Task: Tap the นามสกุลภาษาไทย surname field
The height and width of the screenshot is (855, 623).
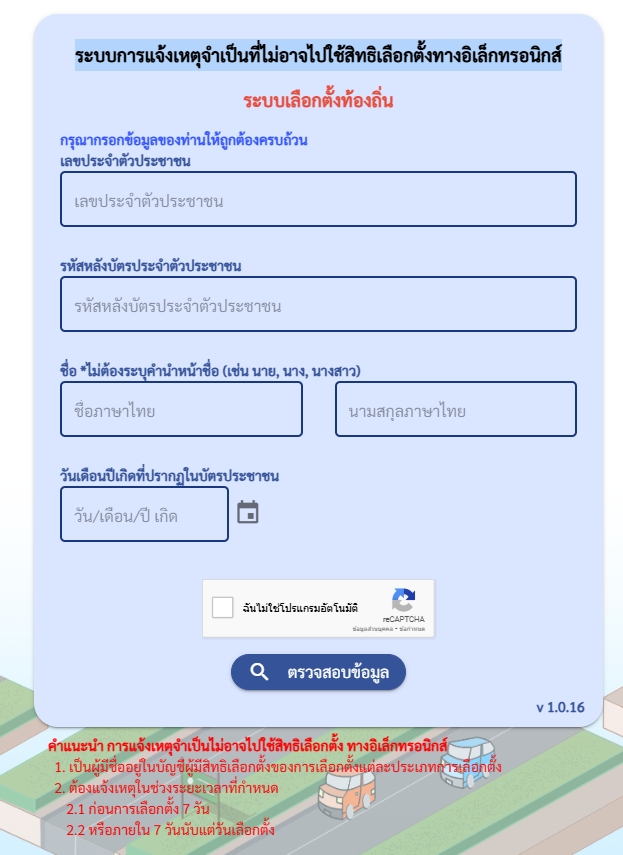Action: click(x=455, y=409)
